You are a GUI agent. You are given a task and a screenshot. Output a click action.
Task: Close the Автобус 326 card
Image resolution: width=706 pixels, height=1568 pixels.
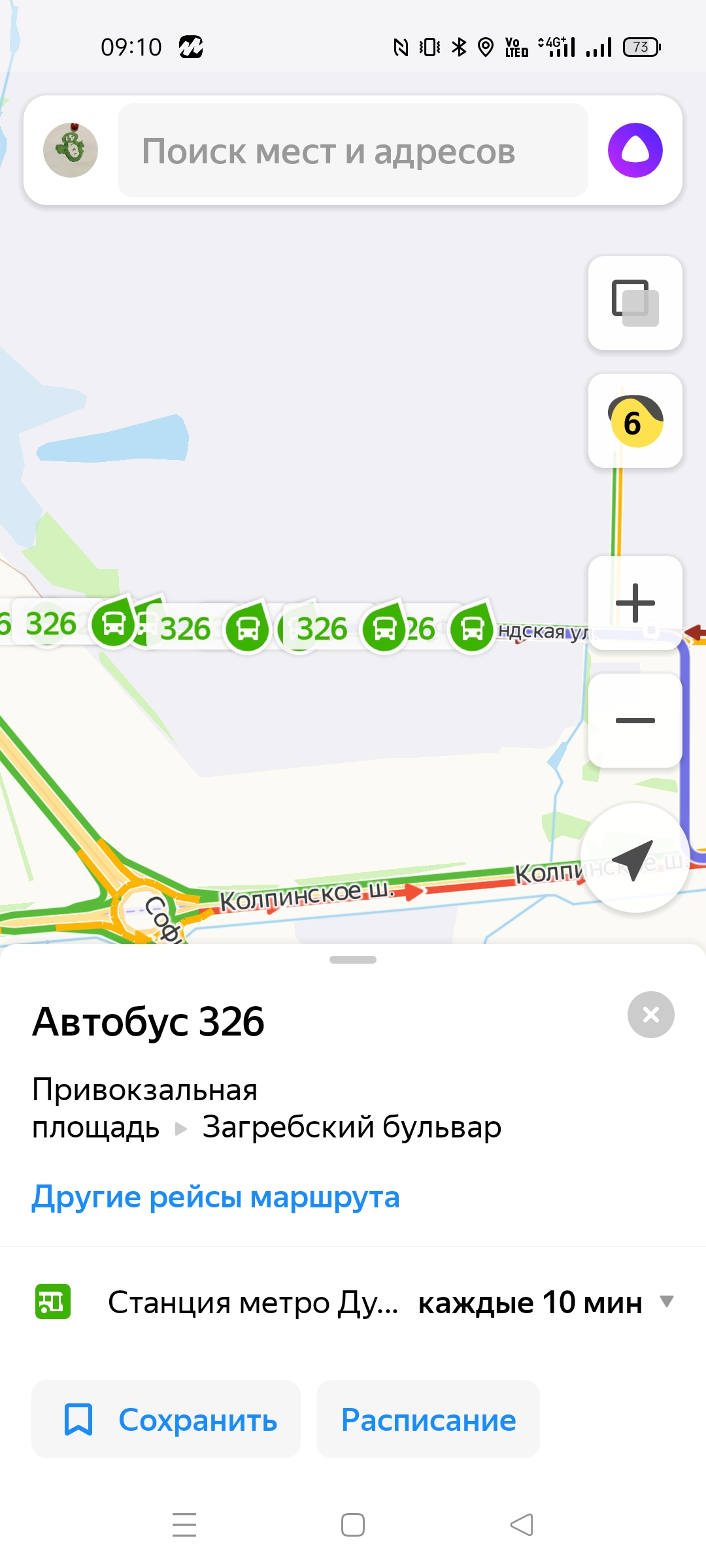[650, 1015]
